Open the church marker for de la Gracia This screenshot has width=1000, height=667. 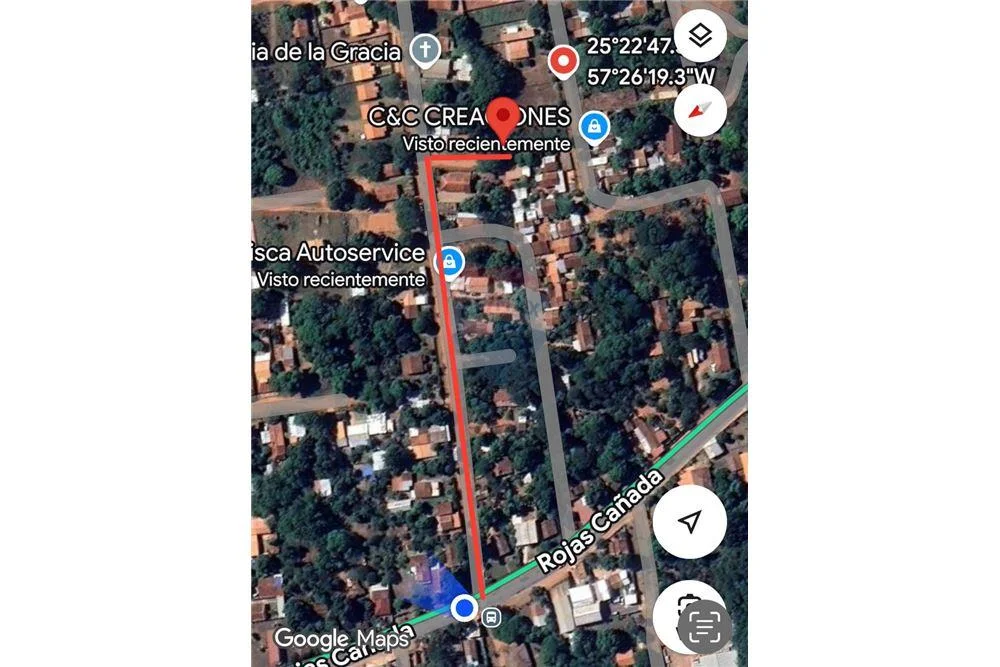pos(426,49)
